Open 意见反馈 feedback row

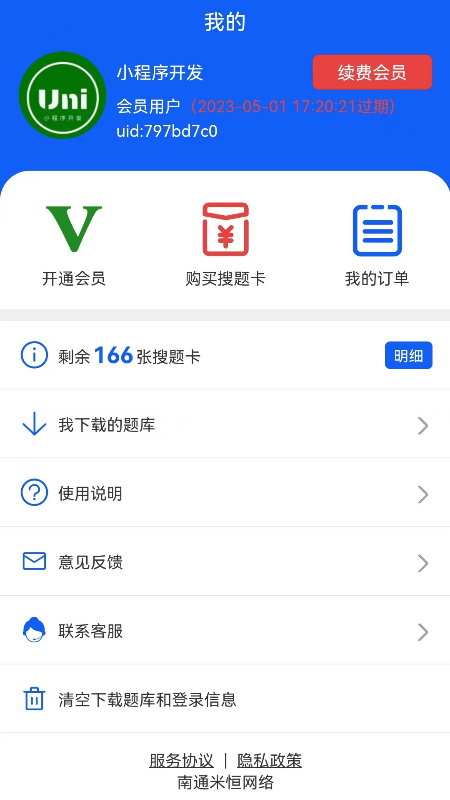point(225,562)
